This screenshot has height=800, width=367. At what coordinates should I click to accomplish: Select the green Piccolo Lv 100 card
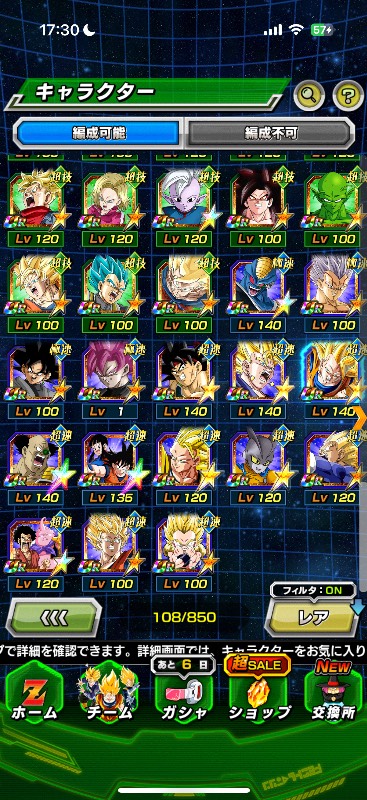coord(334,208)
